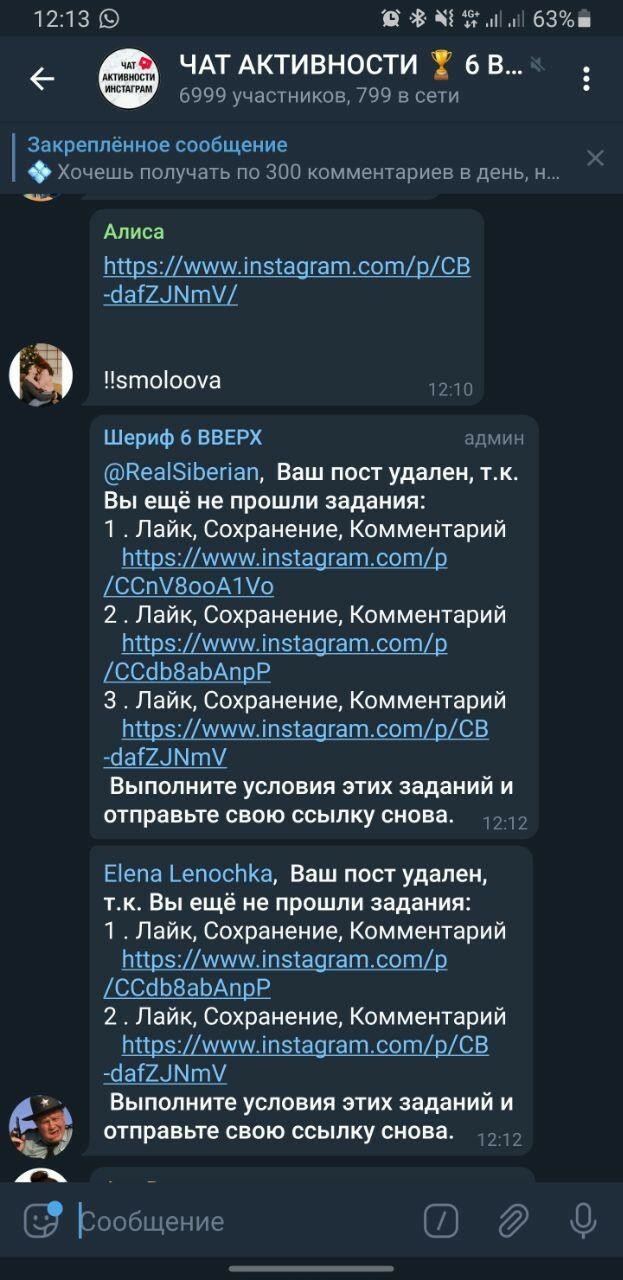Go back from the chat
Viewport: 623px width, 1280px height.
(42, 79)
